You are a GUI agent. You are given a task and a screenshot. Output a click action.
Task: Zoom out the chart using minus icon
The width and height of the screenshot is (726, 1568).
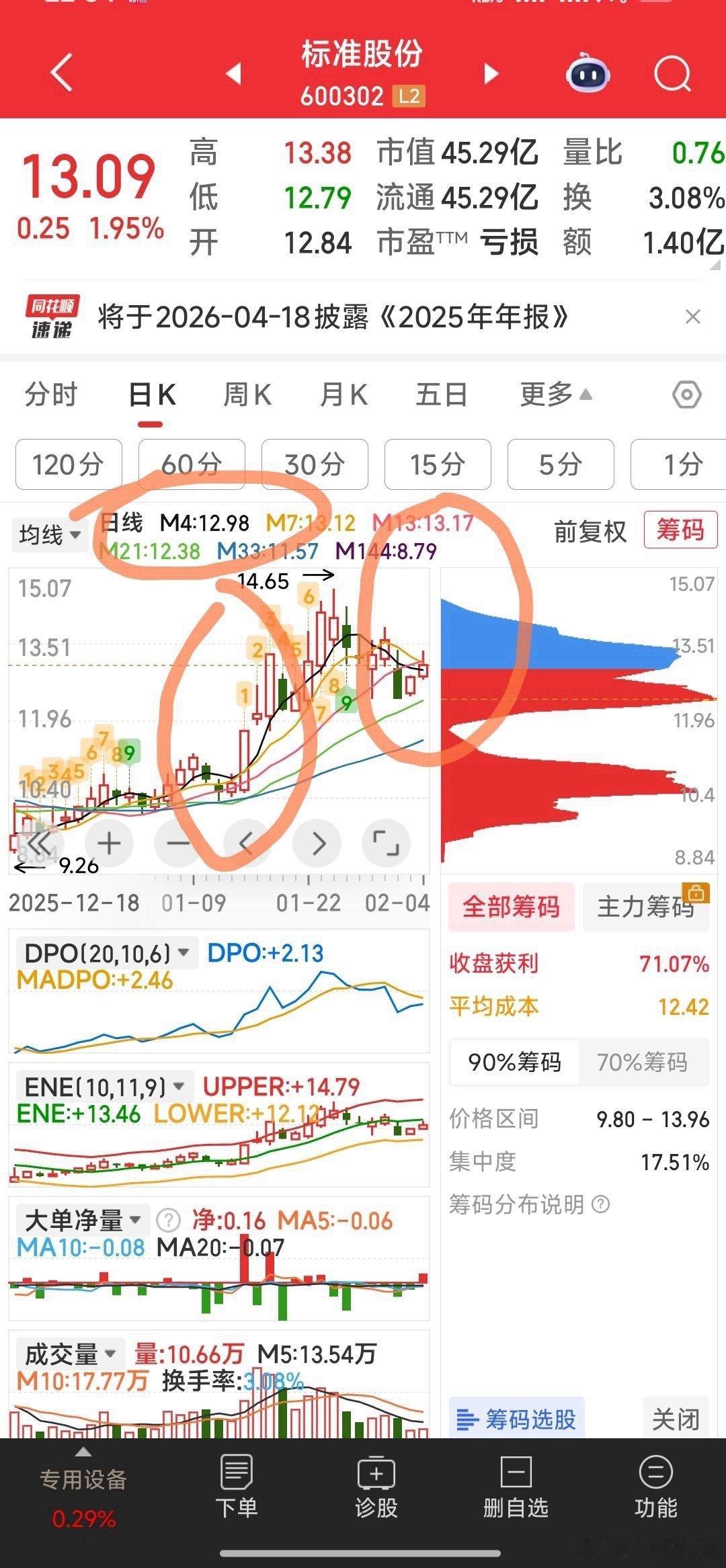[178, 843]
